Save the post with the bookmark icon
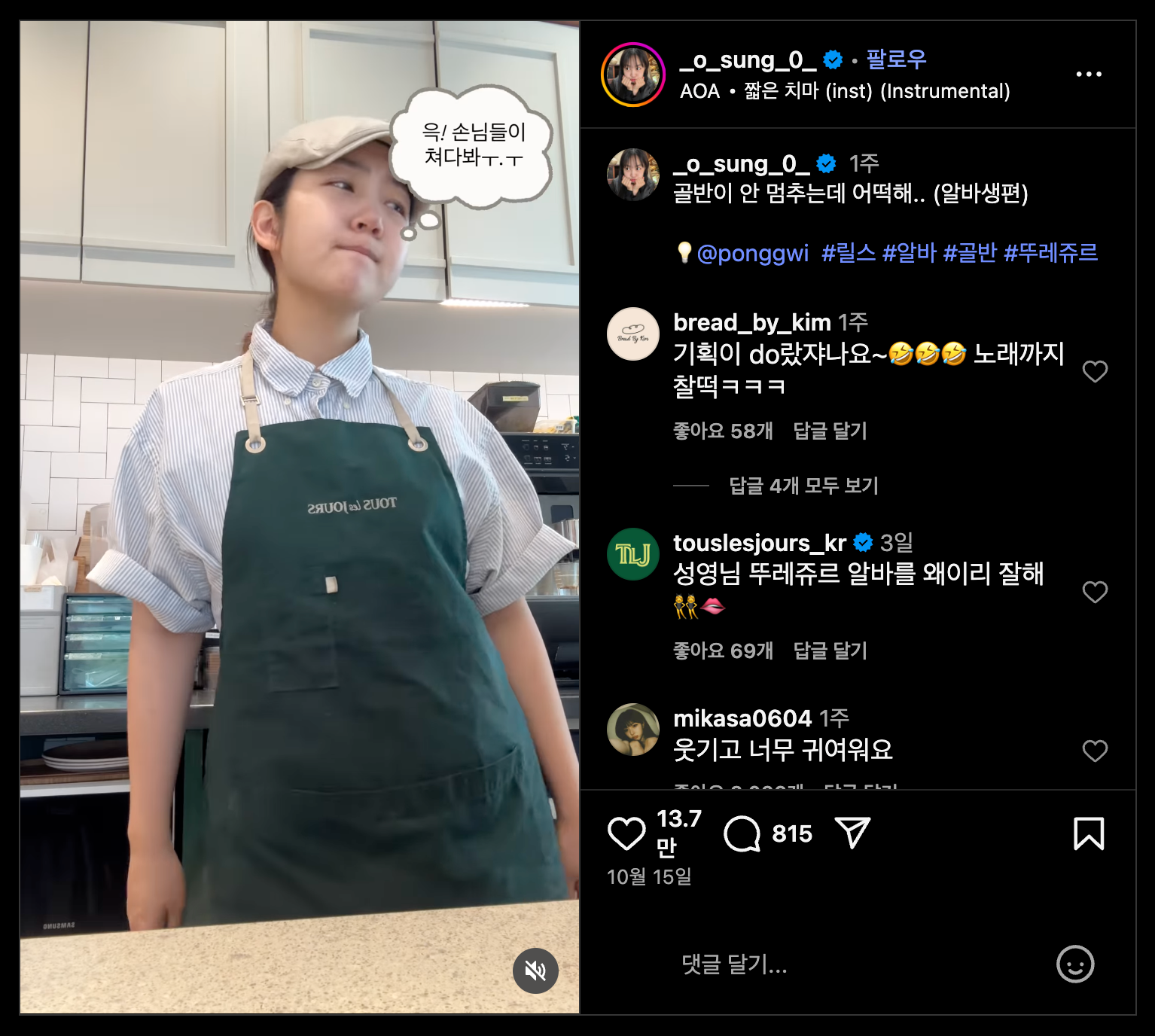 point(1088,833)
